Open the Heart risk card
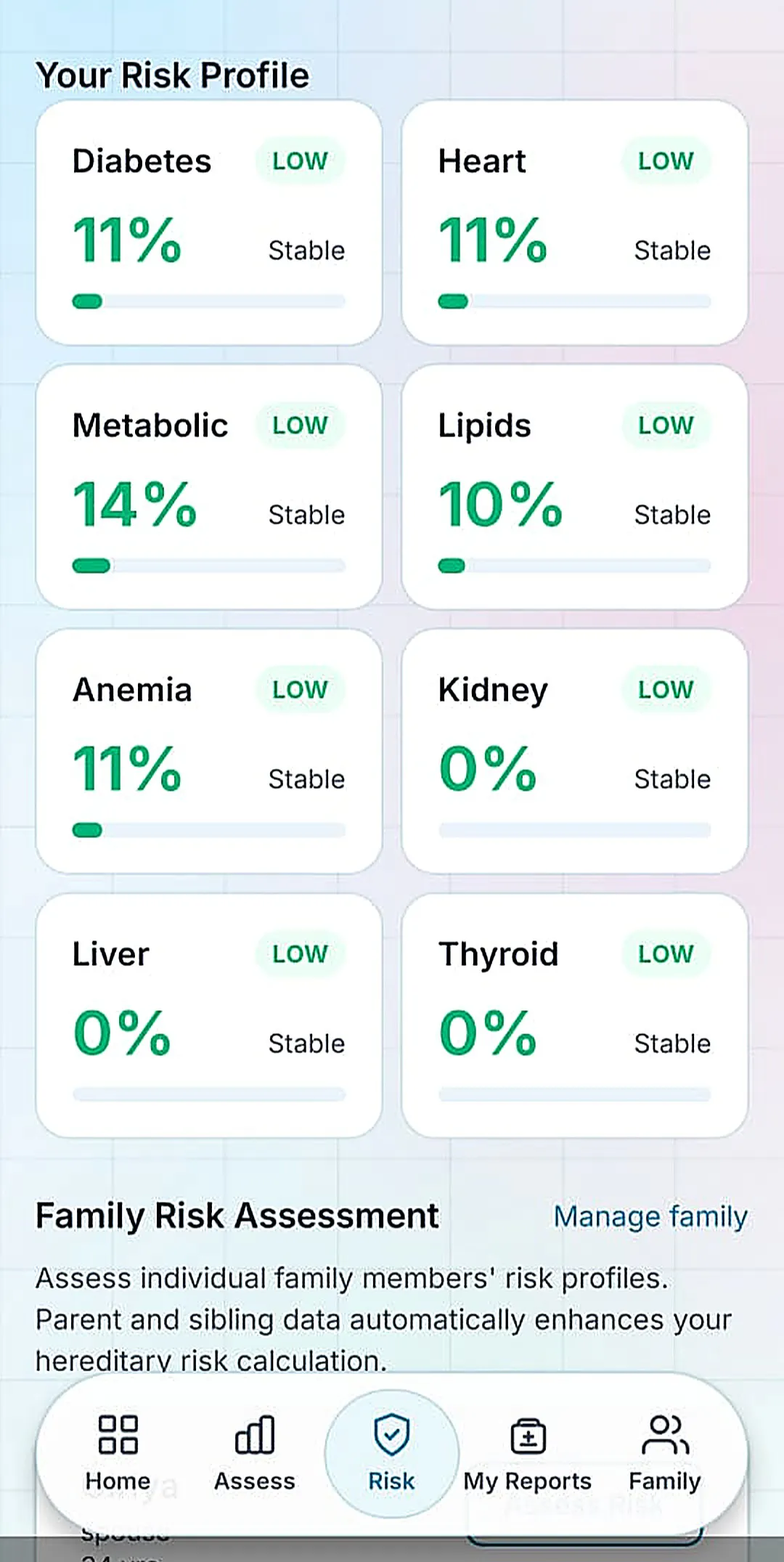 [575, 222]
